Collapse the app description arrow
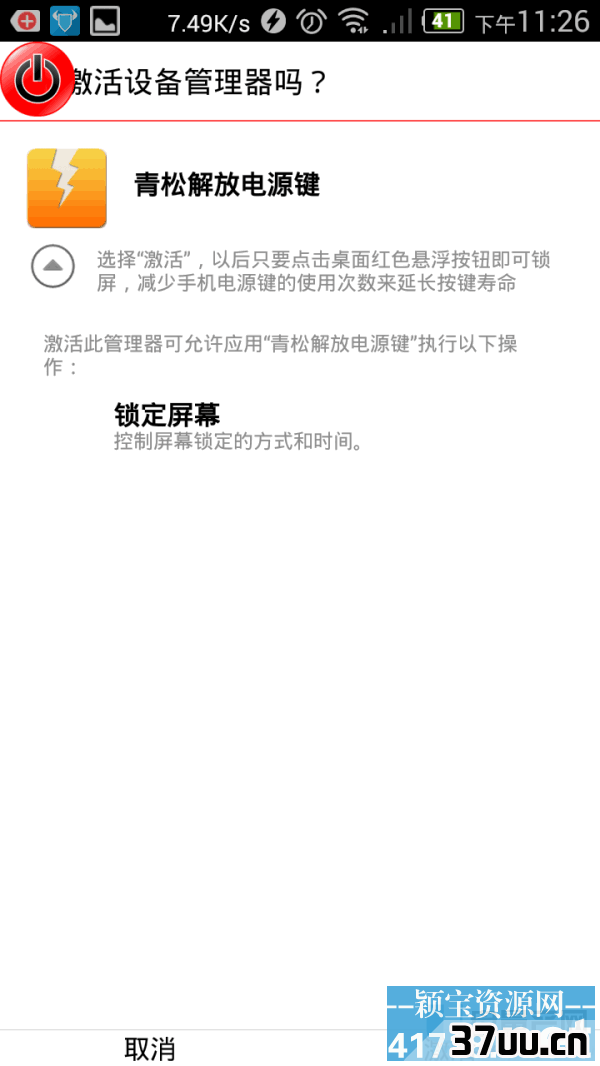The image size is (600, 1066). coord(52,266)
